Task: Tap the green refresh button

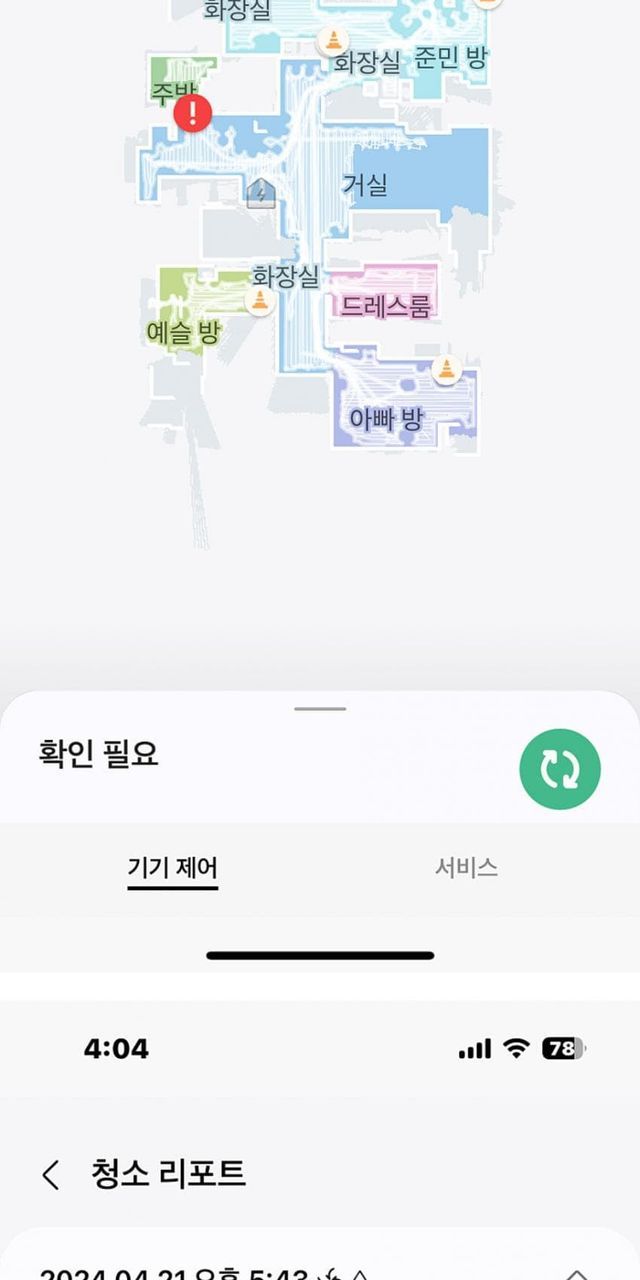Action: [560, 769]
